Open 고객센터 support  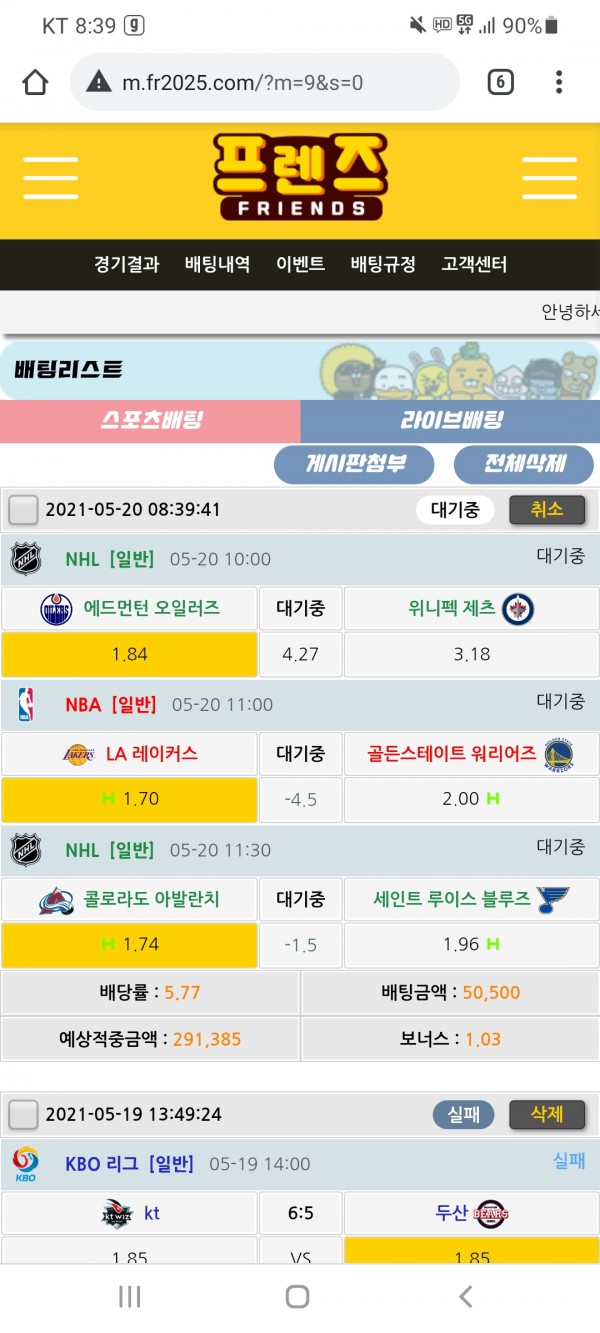click(474, 265)
